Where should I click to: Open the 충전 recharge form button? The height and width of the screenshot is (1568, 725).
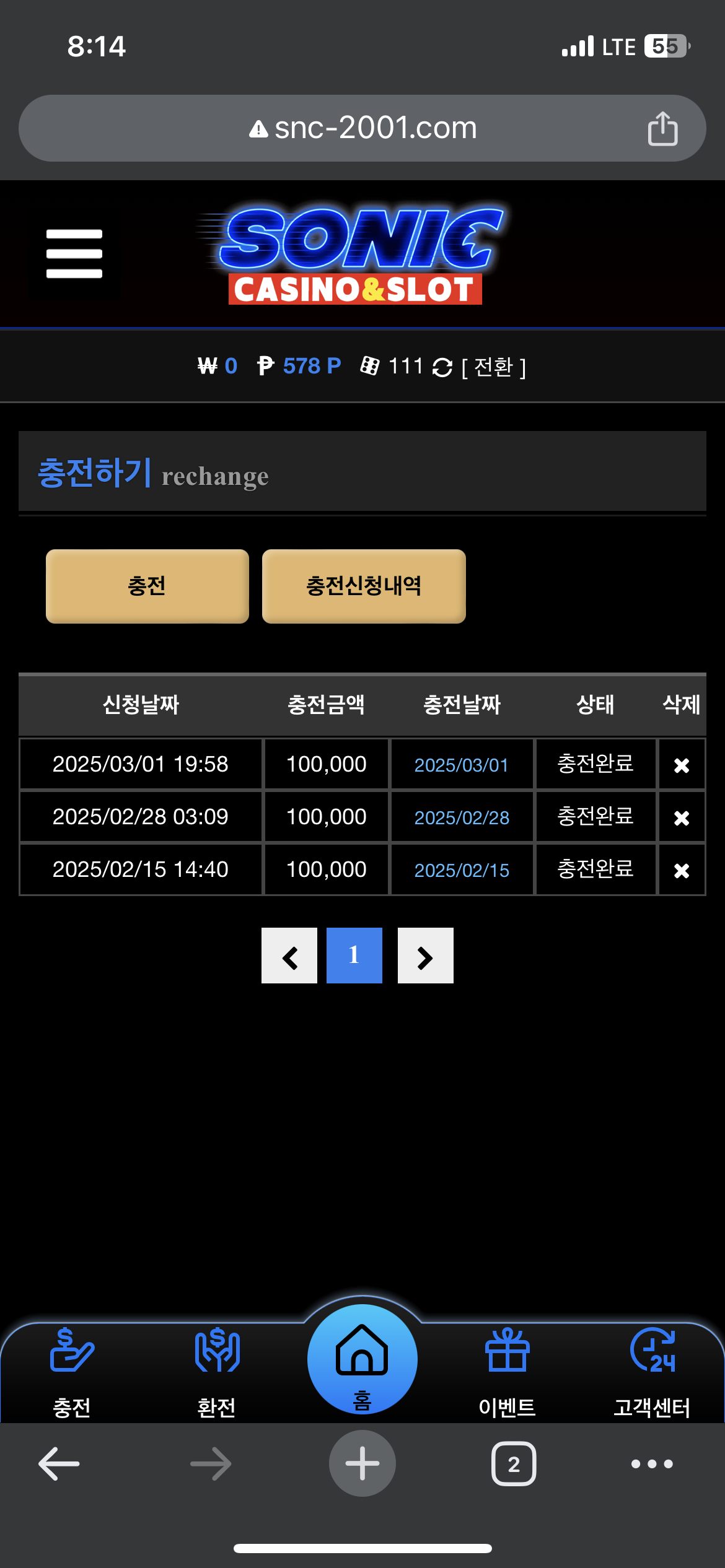147,586
